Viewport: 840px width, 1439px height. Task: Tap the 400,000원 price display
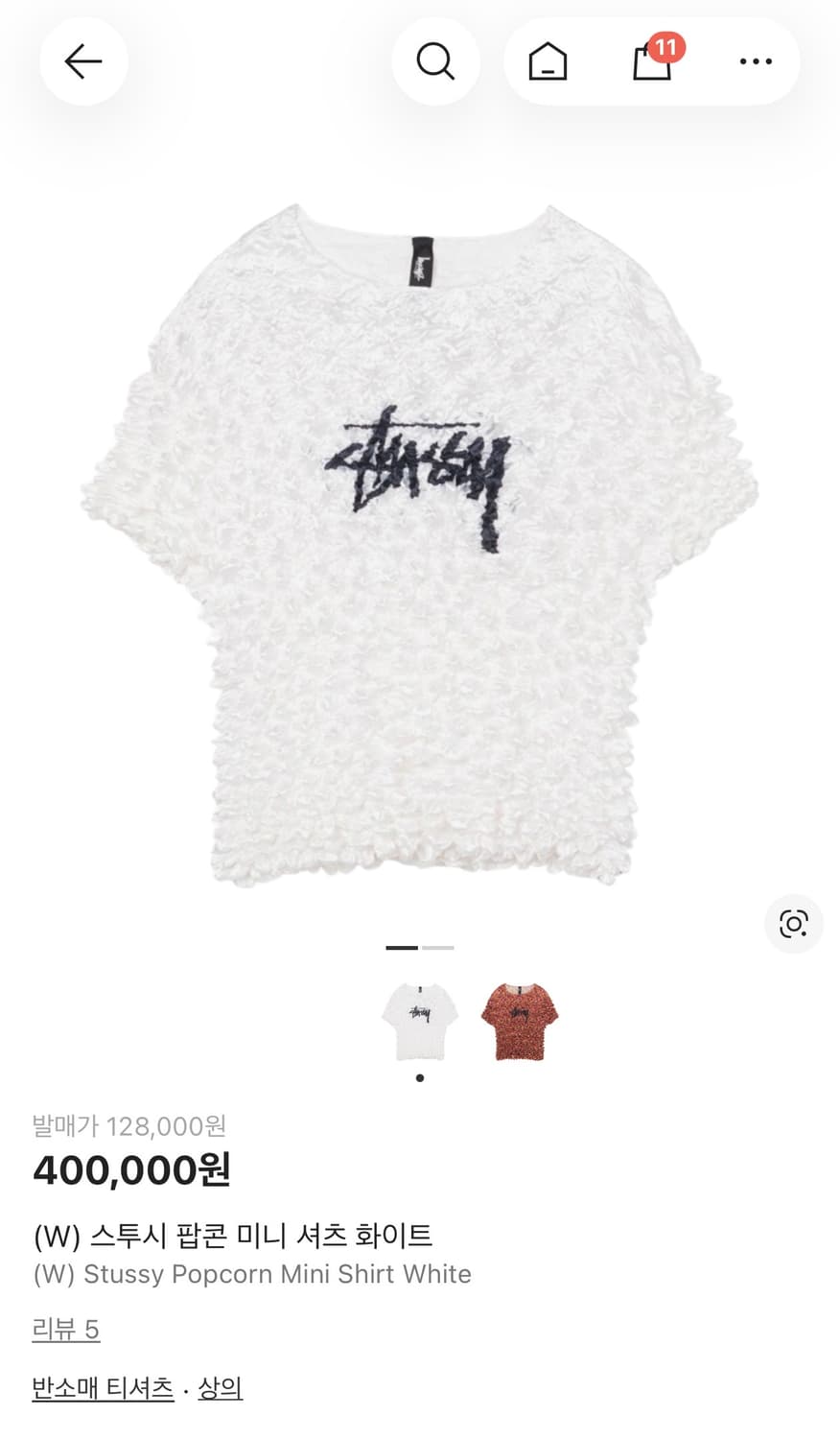130,1169
